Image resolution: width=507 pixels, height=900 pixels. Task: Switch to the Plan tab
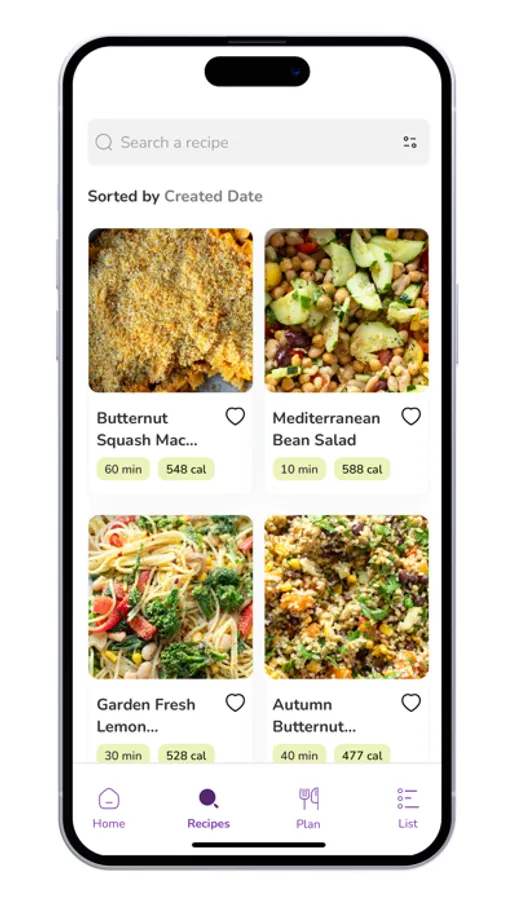coord(308,808)
